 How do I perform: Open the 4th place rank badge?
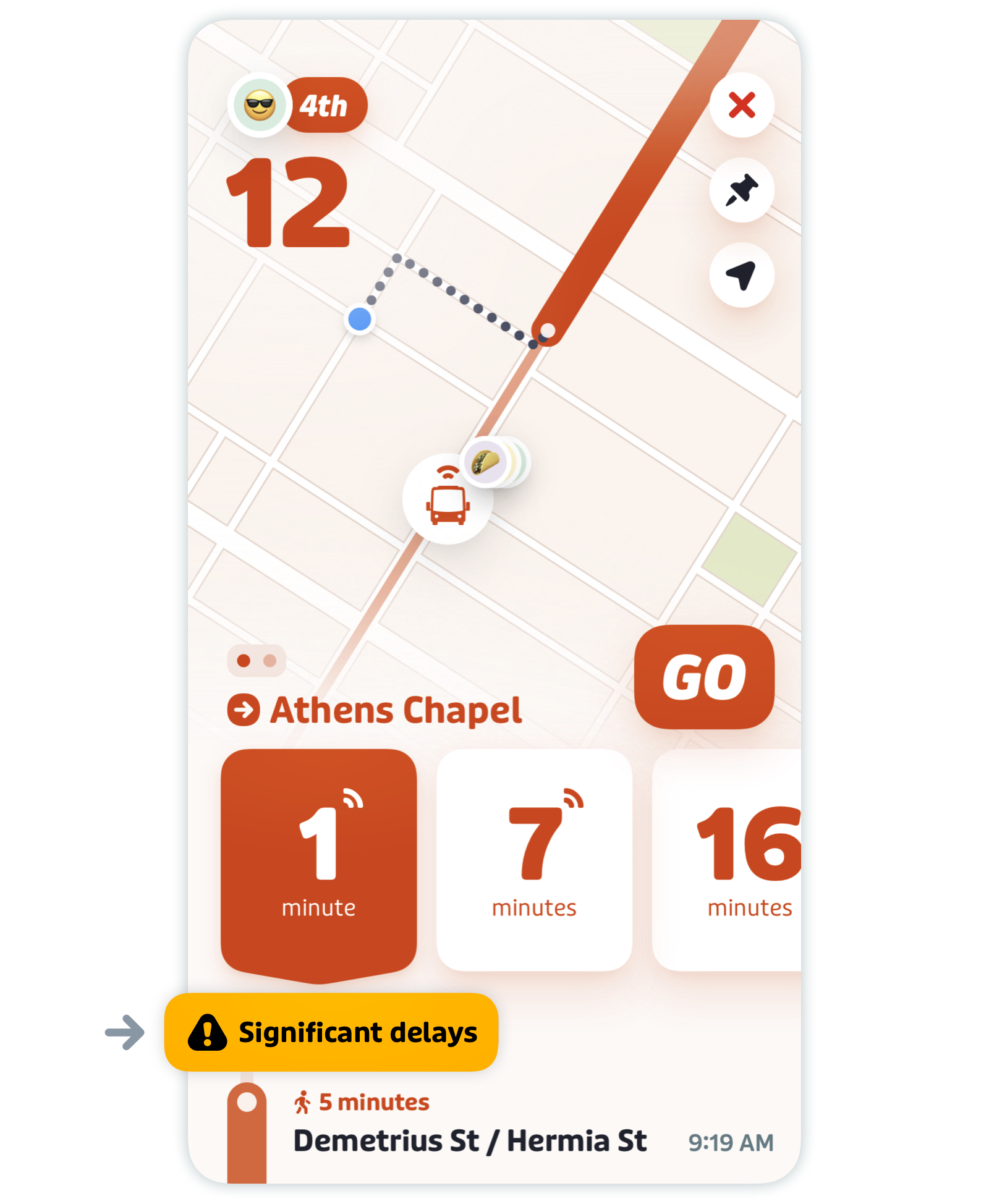click(x=298, y=106)
